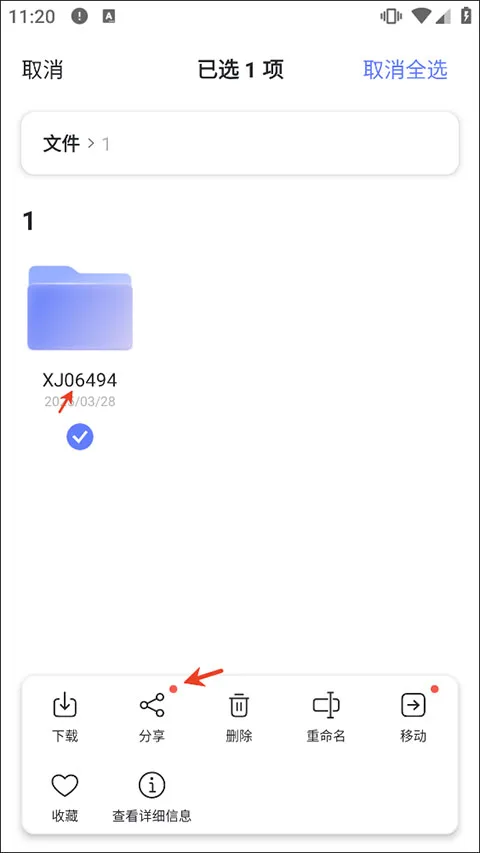The width and height of the screenshot is (480, 853).
Task: View details via 查看详细信息
Action: (152, 798)
